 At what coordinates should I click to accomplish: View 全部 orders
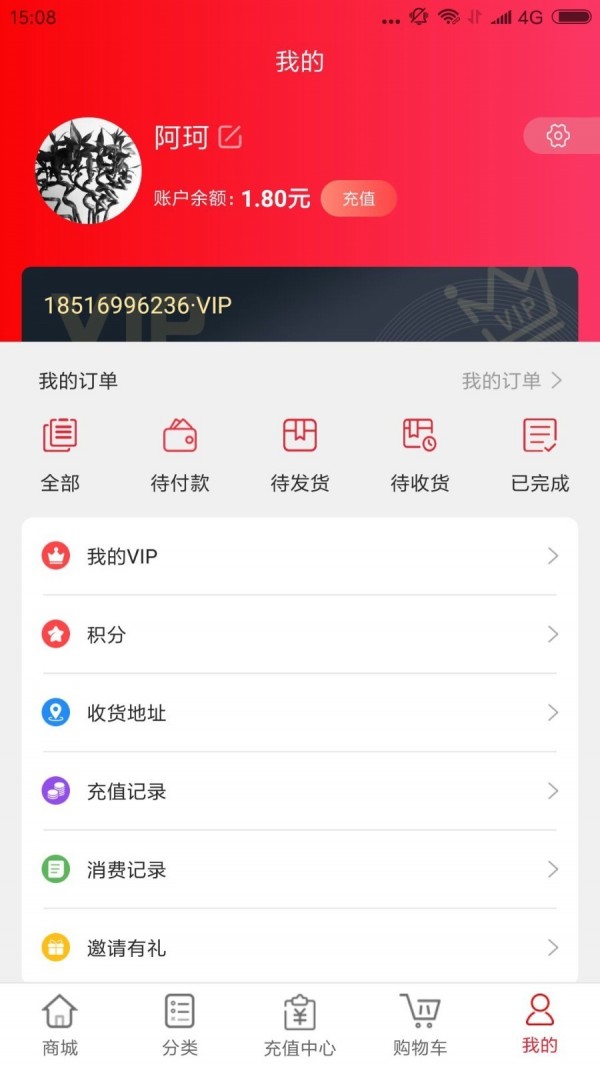[x=60, y=455]
